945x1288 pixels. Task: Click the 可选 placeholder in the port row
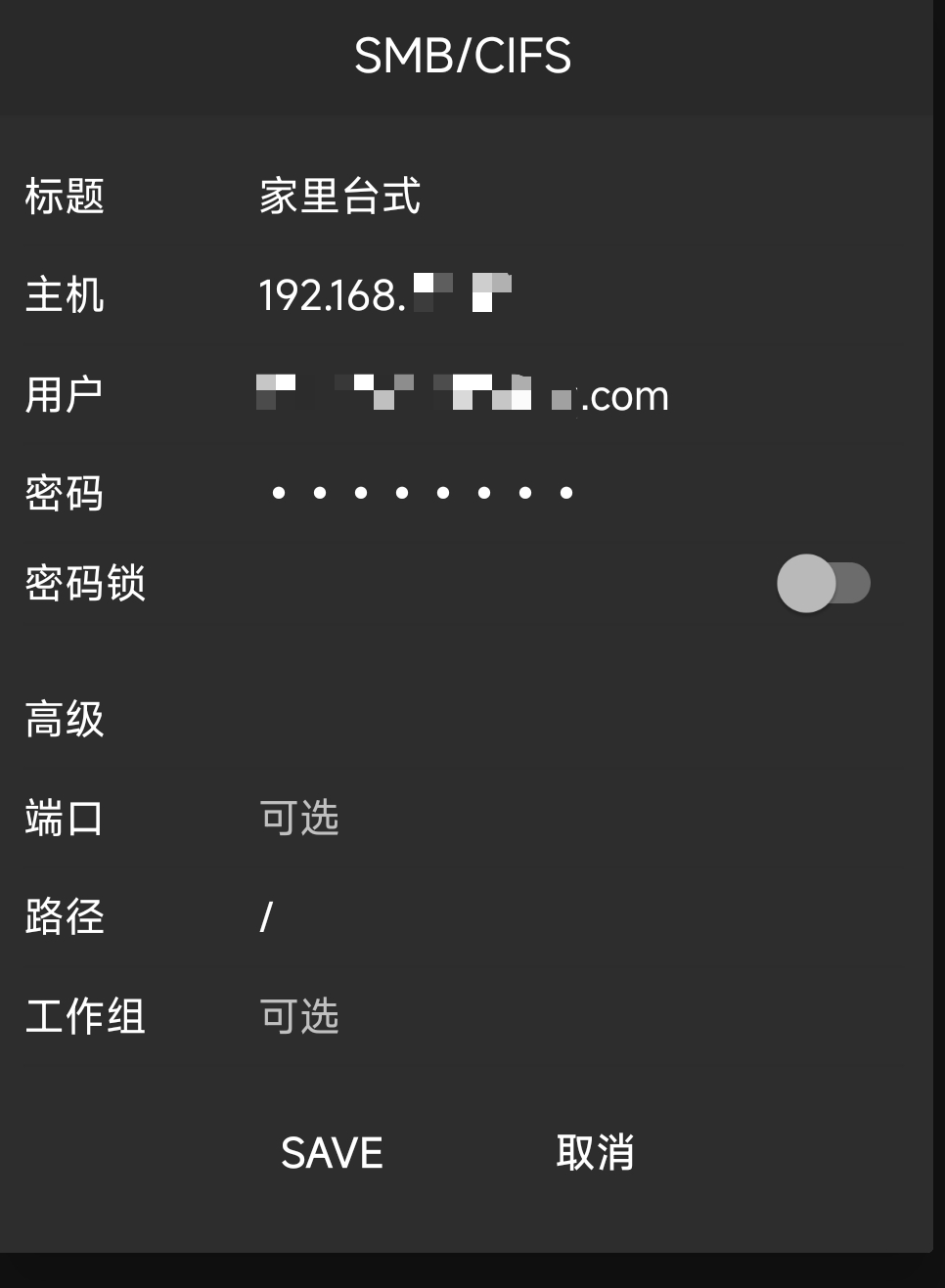tap(297, 819)
